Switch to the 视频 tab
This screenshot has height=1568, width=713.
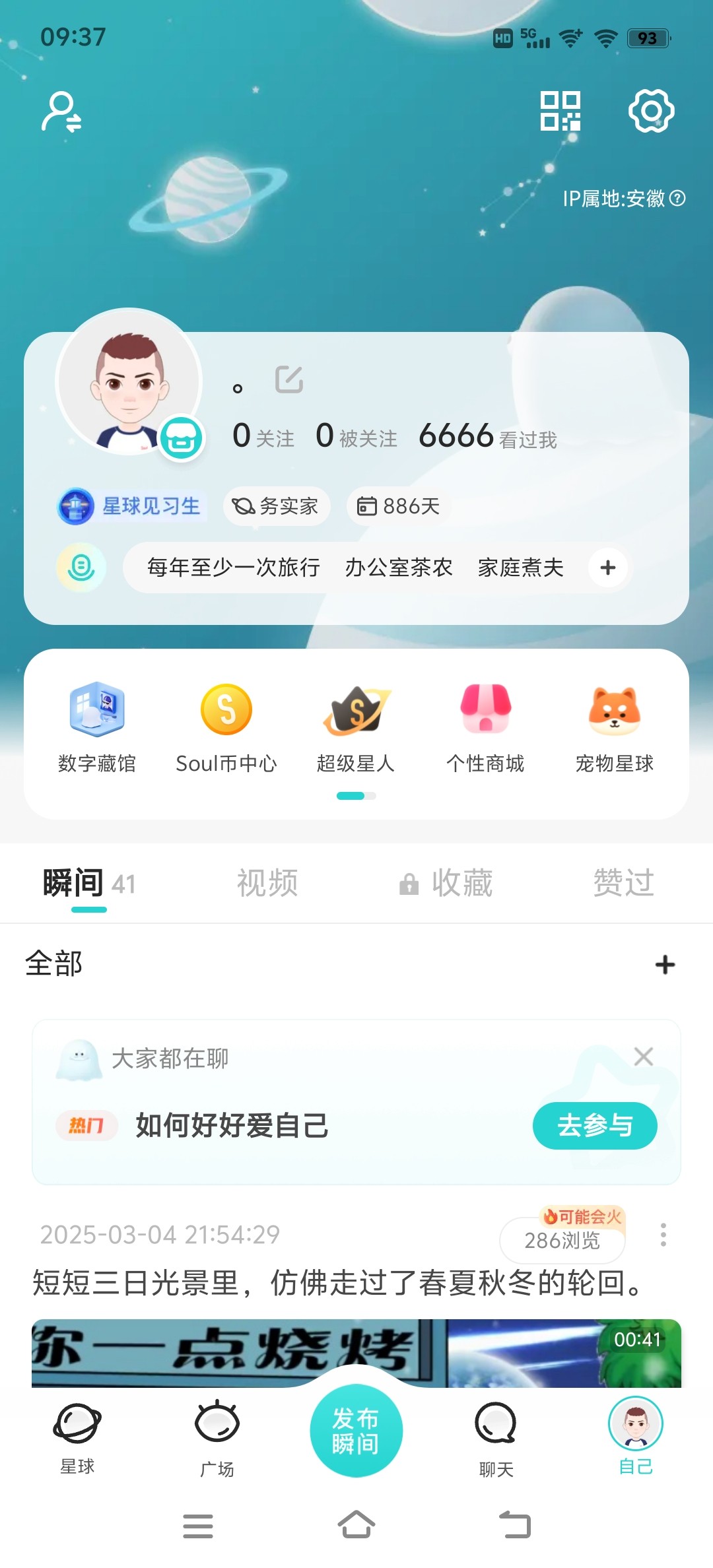click(267, 883)
